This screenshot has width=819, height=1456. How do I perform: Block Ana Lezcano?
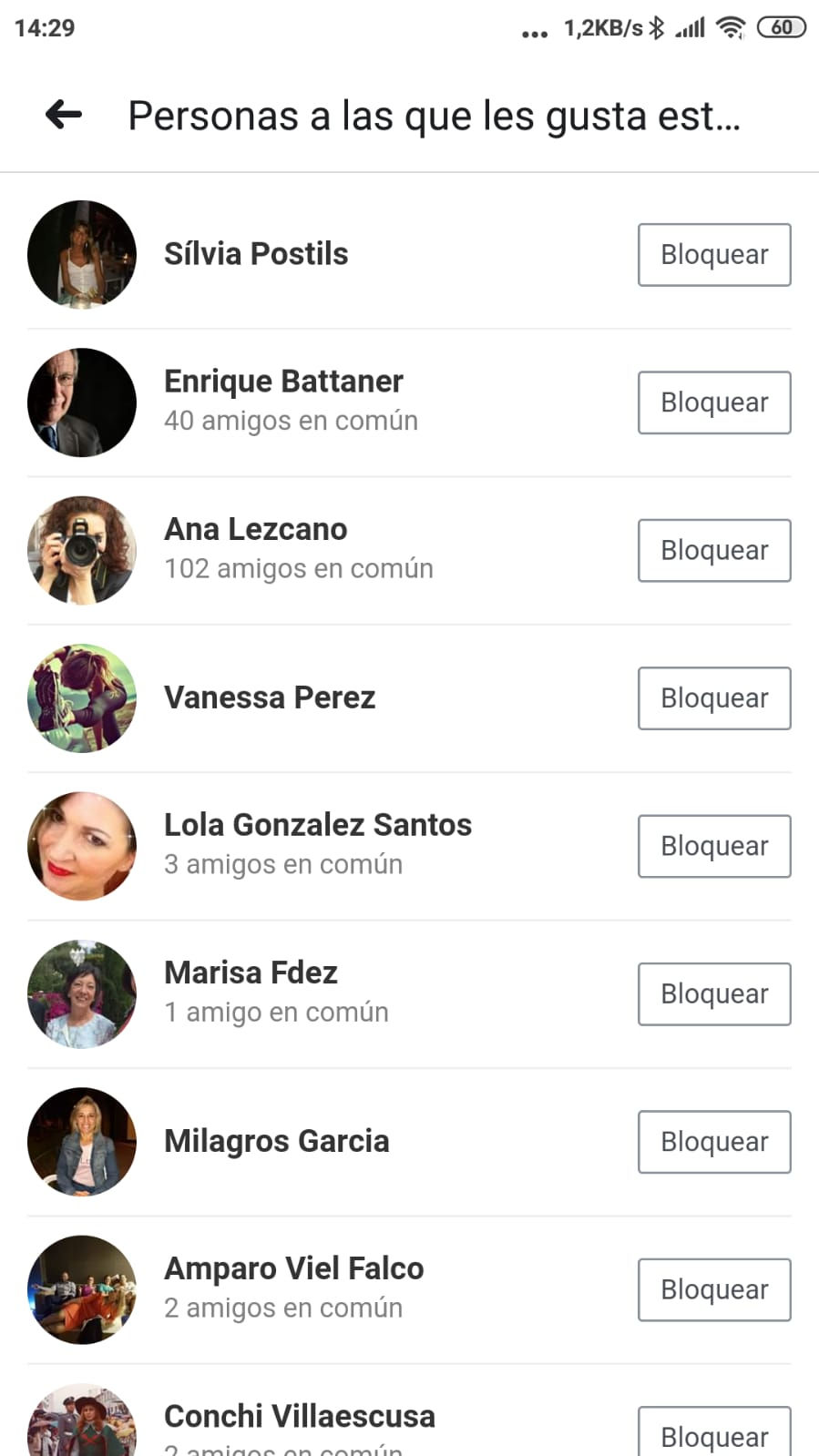tap(713, 551)
